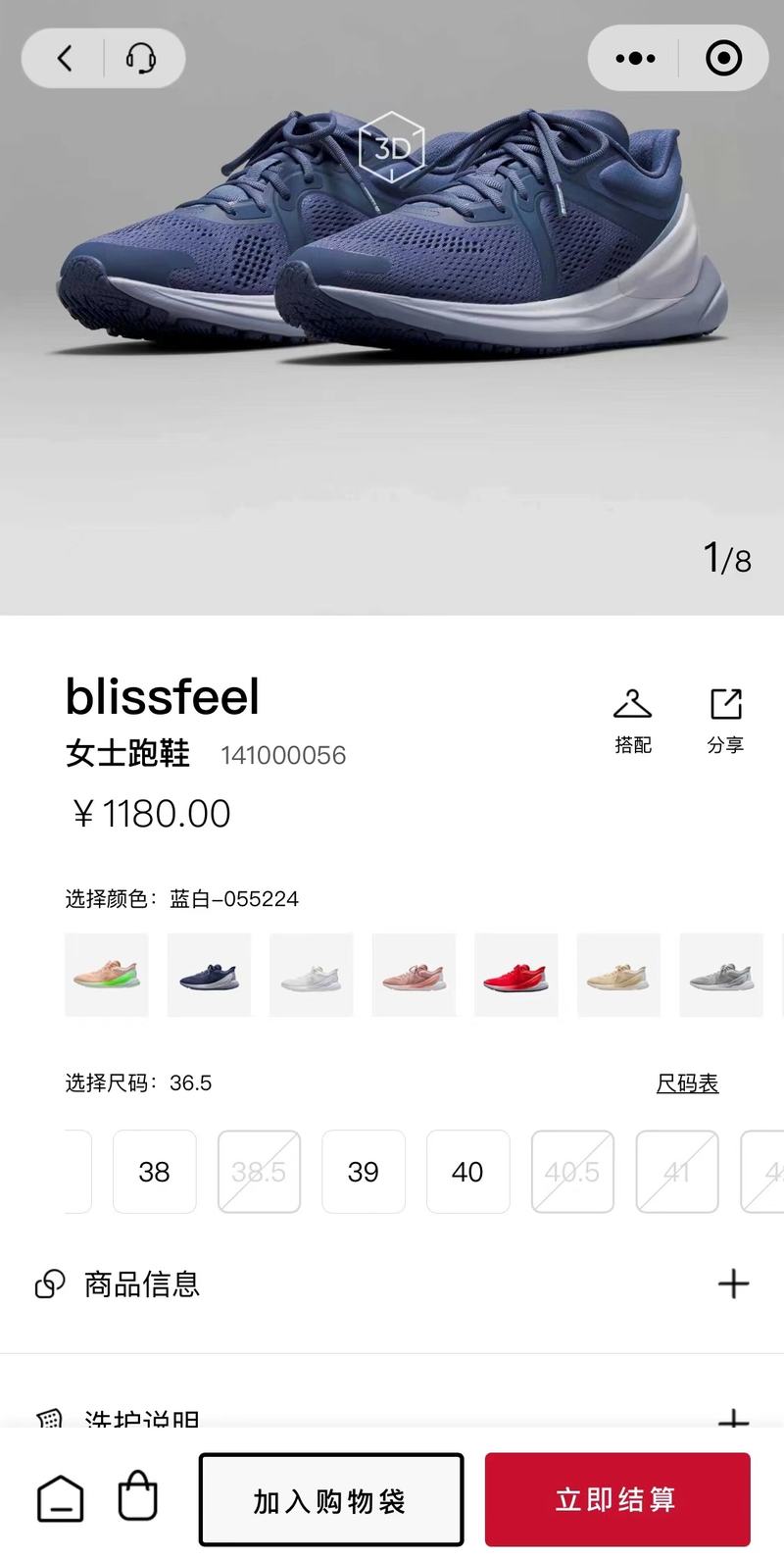The width and height of the screenshot is (784, 1560).
Task: Select size 39
Action: click(364, 1172)
